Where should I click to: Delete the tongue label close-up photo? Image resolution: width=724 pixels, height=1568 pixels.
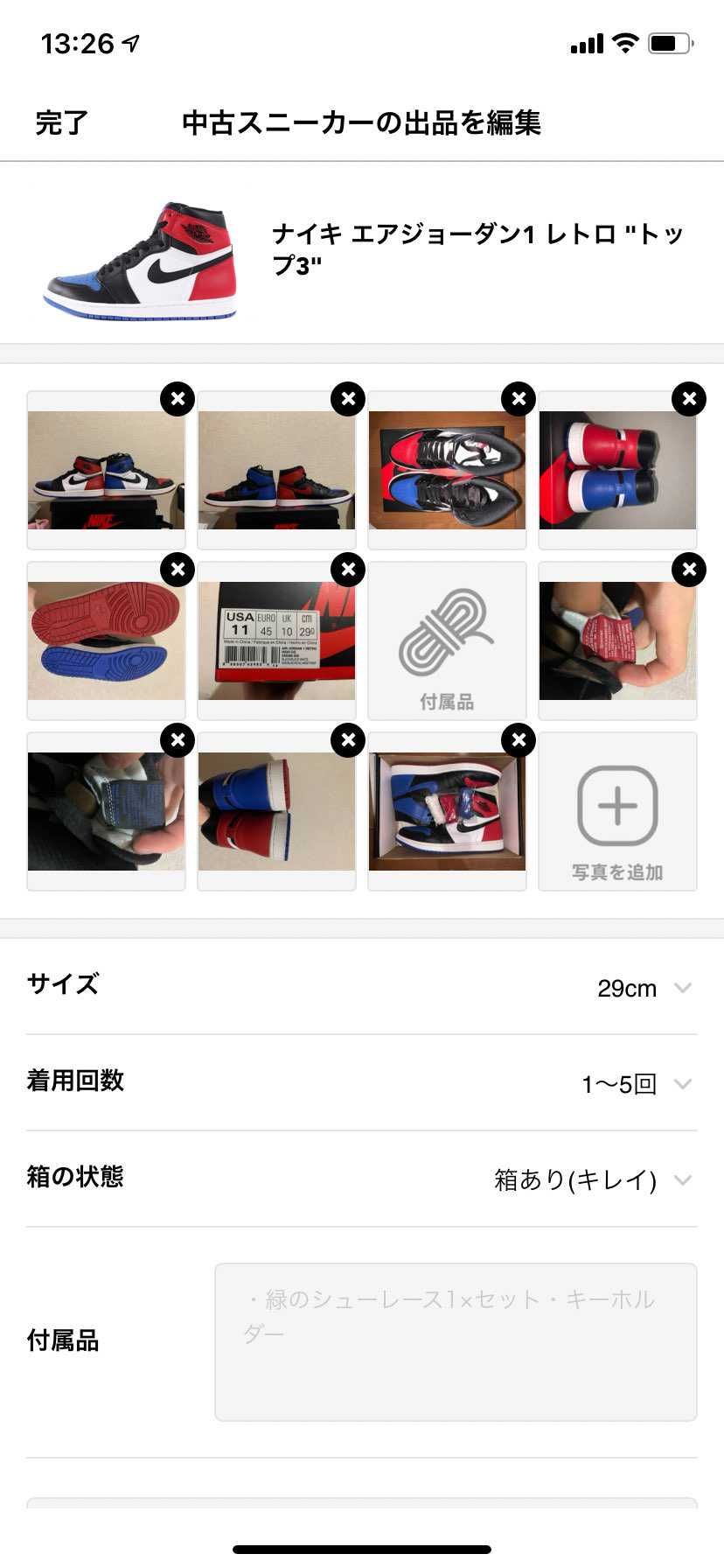tap(178, 739)
